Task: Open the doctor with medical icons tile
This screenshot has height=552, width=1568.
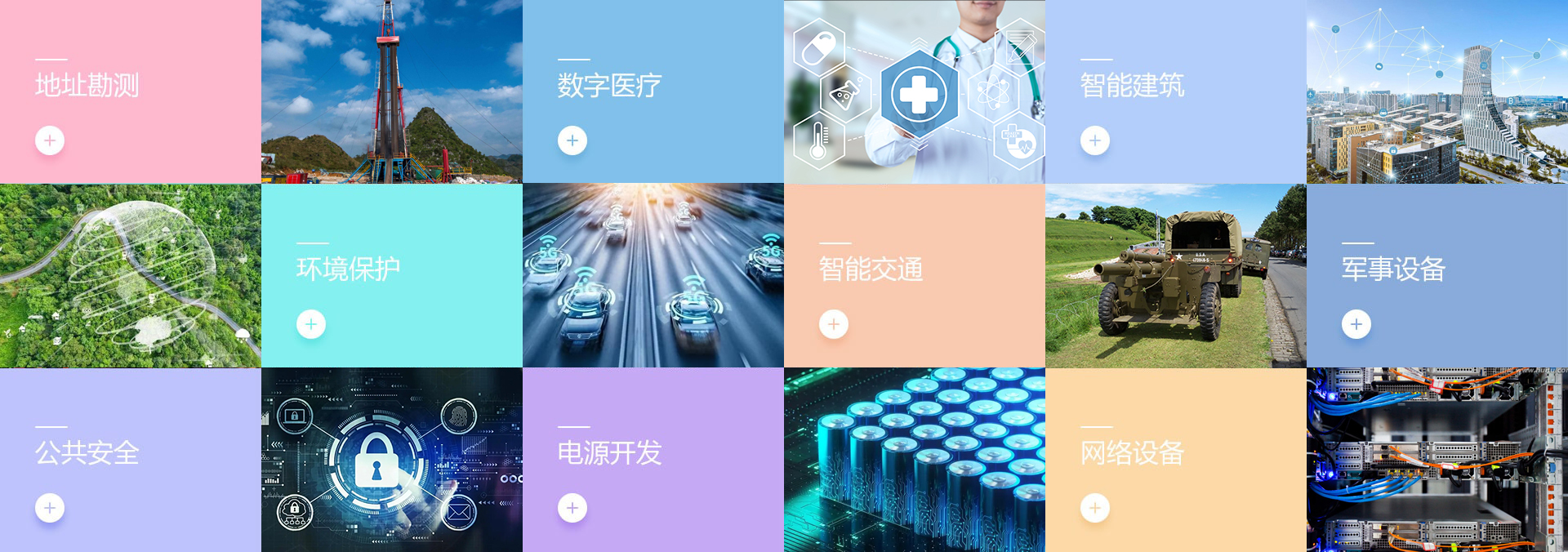Action: (915, 91)
